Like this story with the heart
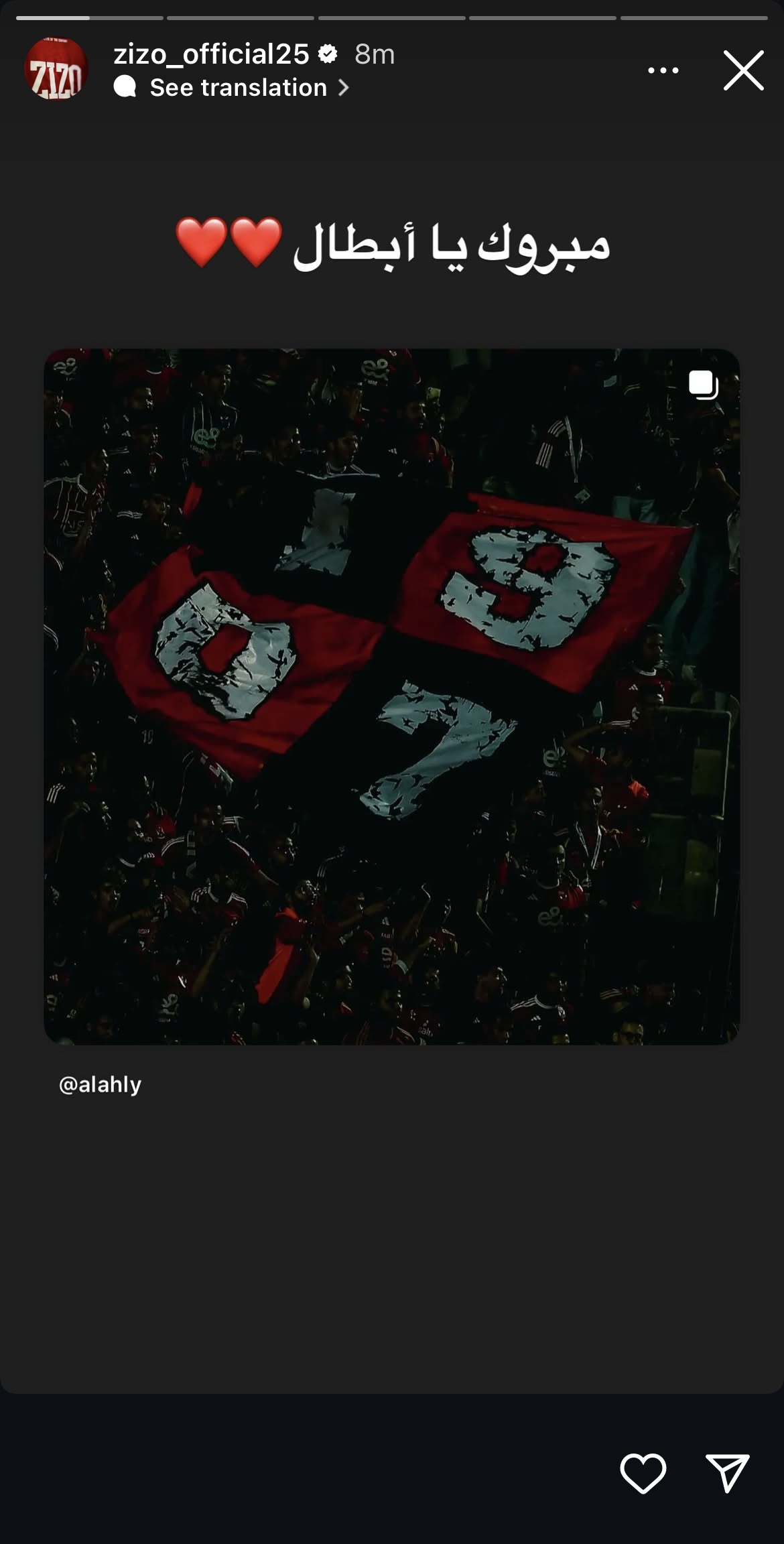The width and height of the screenshot is (784, 1544). tap(643, 1473)
